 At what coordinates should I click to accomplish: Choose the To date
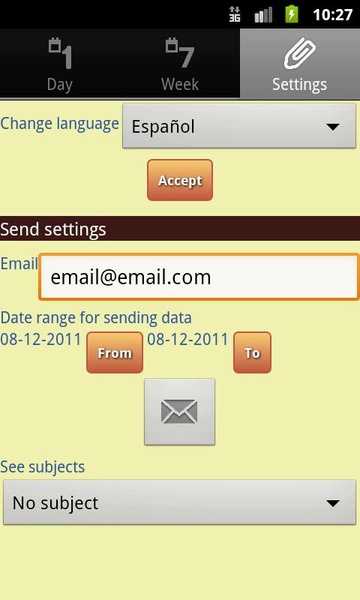tap(252, 352)
